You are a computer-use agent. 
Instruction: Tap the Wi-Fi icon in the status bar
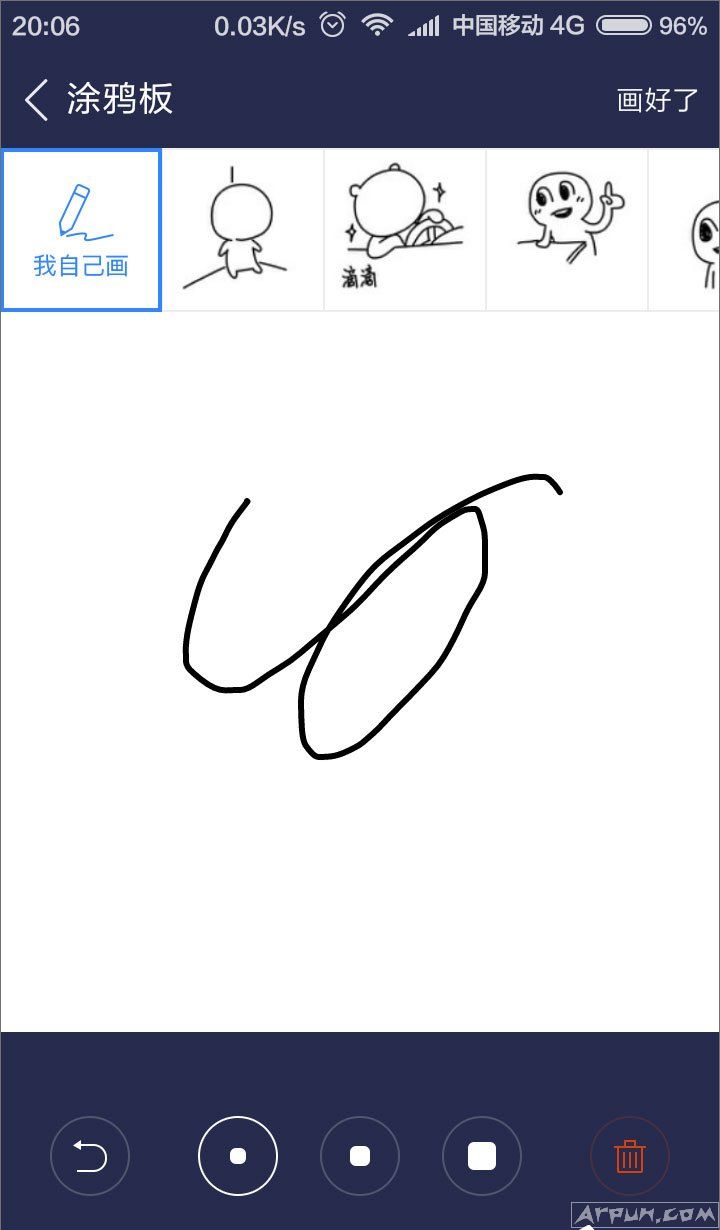pyautogui.click(x=377, y=26)
